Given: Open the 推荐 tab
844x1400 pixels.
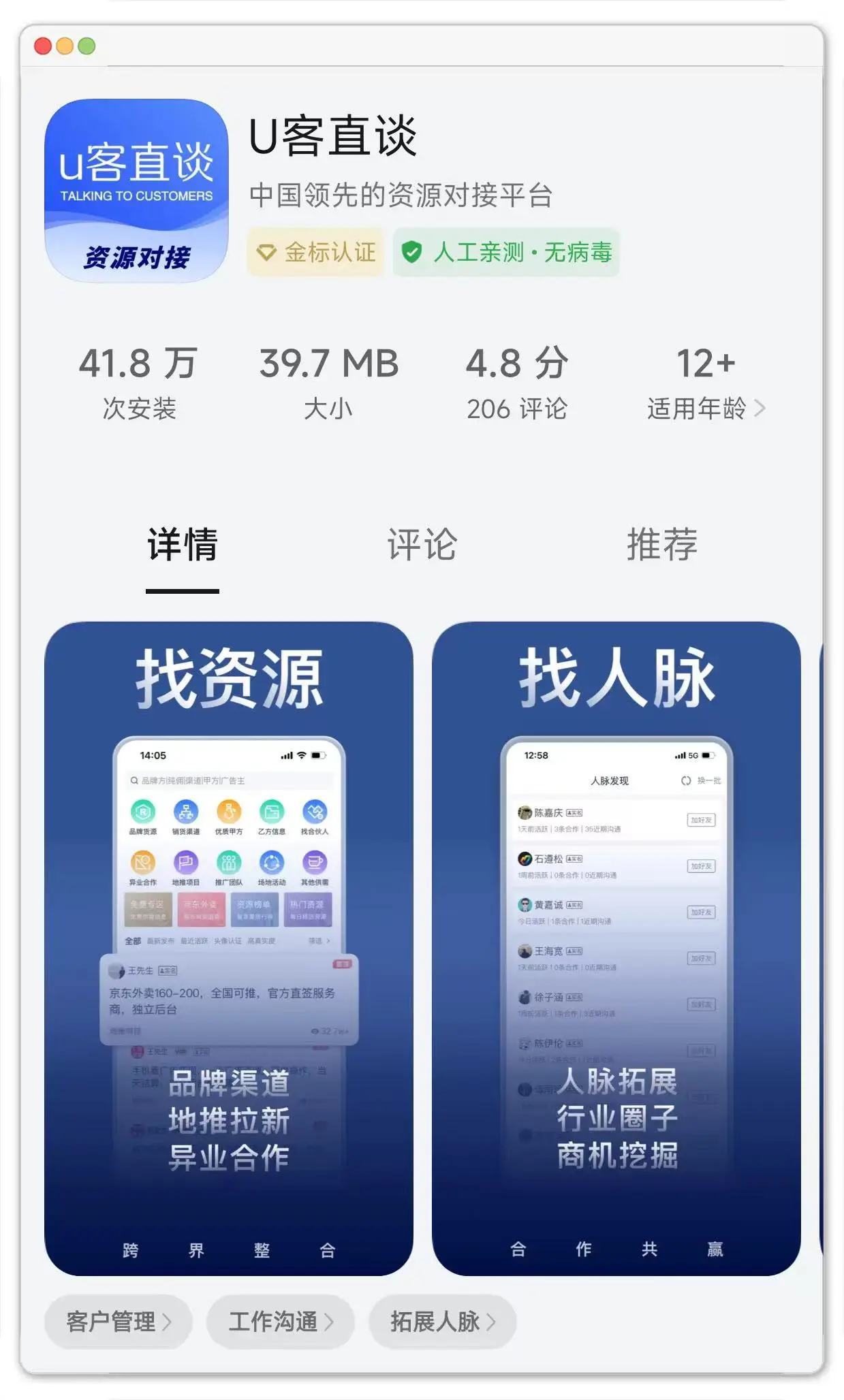Looking at the screenshot, I should coord(662,545).
